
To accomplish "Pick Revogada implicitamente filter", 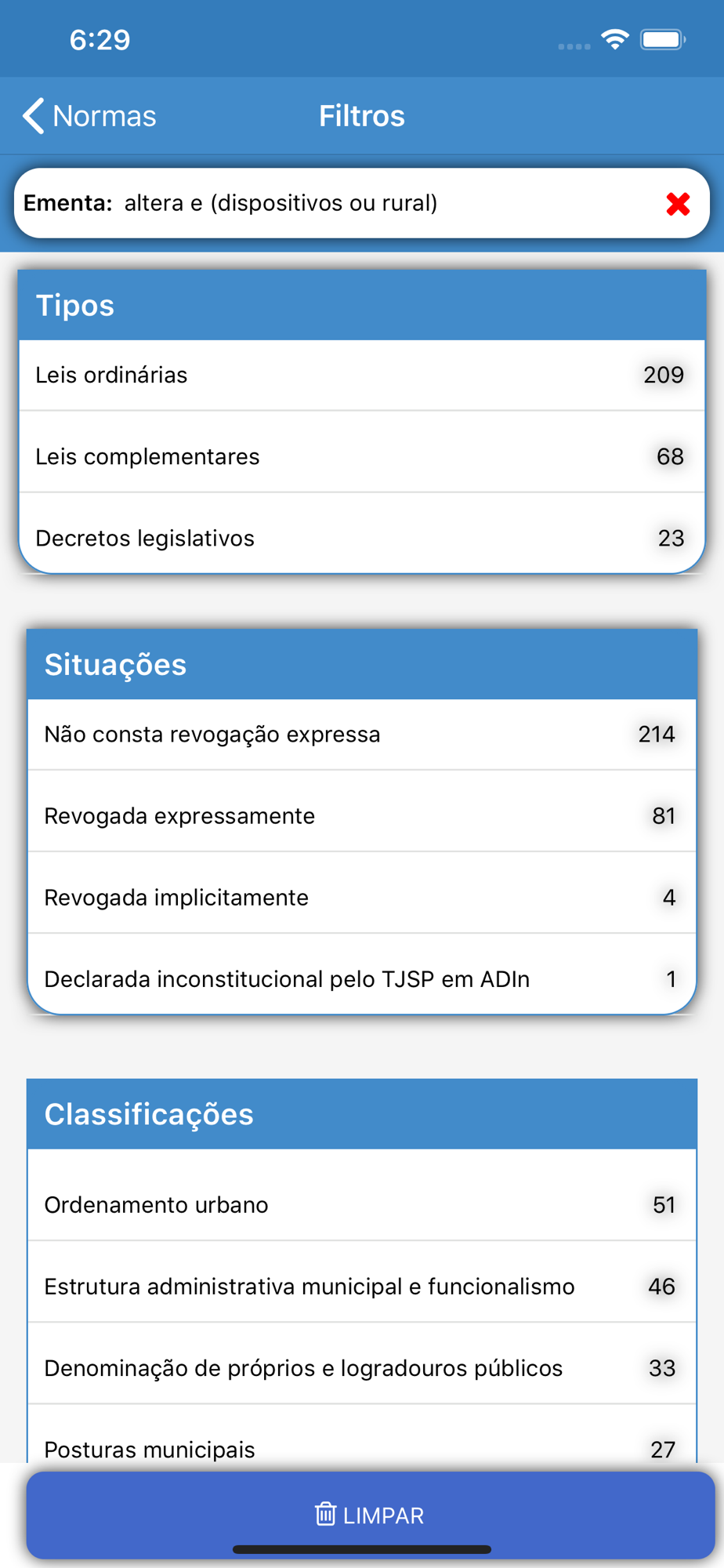I will click(x=362, y=898).
